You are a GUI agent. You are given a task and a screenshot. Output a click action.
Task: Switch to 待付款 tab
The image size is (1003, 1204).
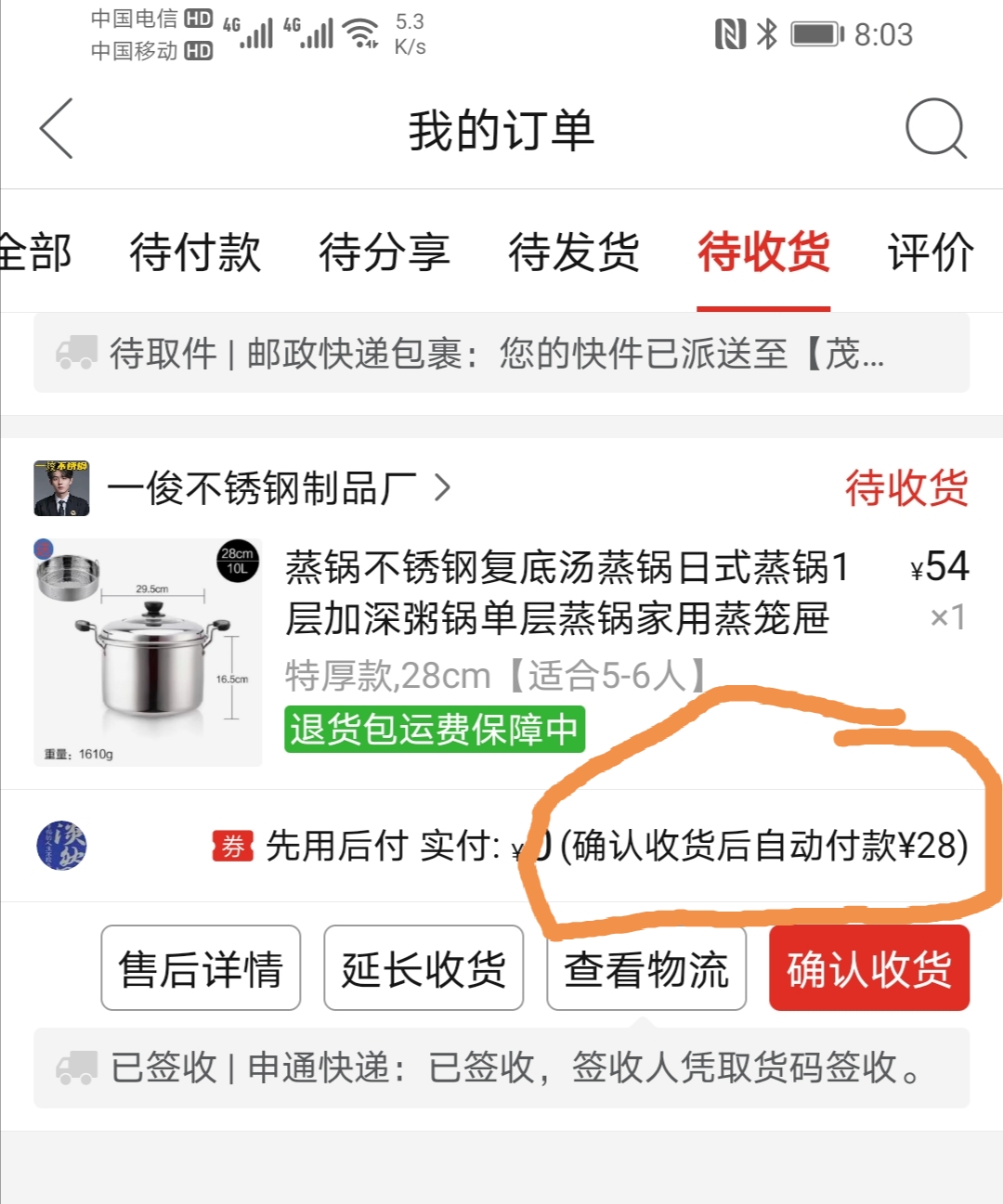point(195,252)
